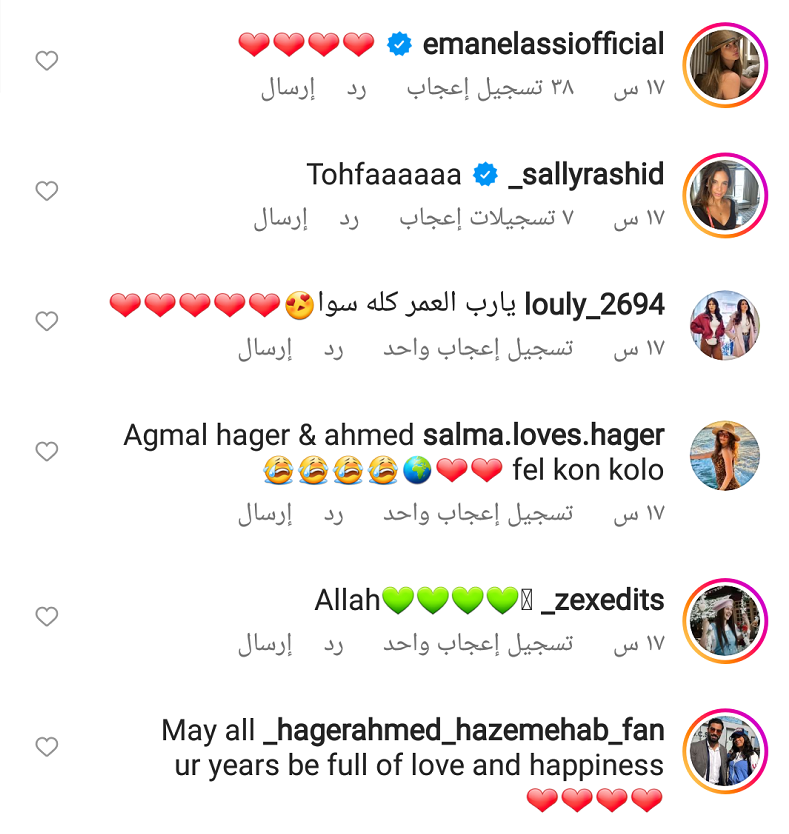This screenshot has height=834, width=789.
Task: Send _zexedits' comment via إرسال
Action: 264,643
